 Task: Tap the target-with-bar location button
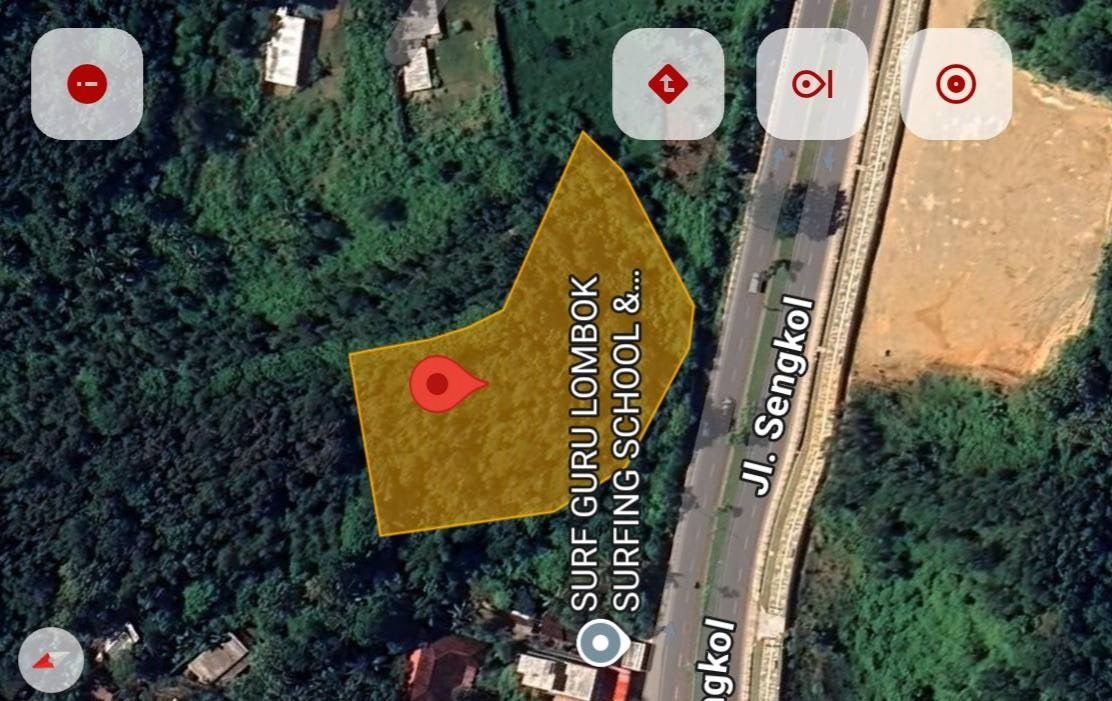[812, 84]
